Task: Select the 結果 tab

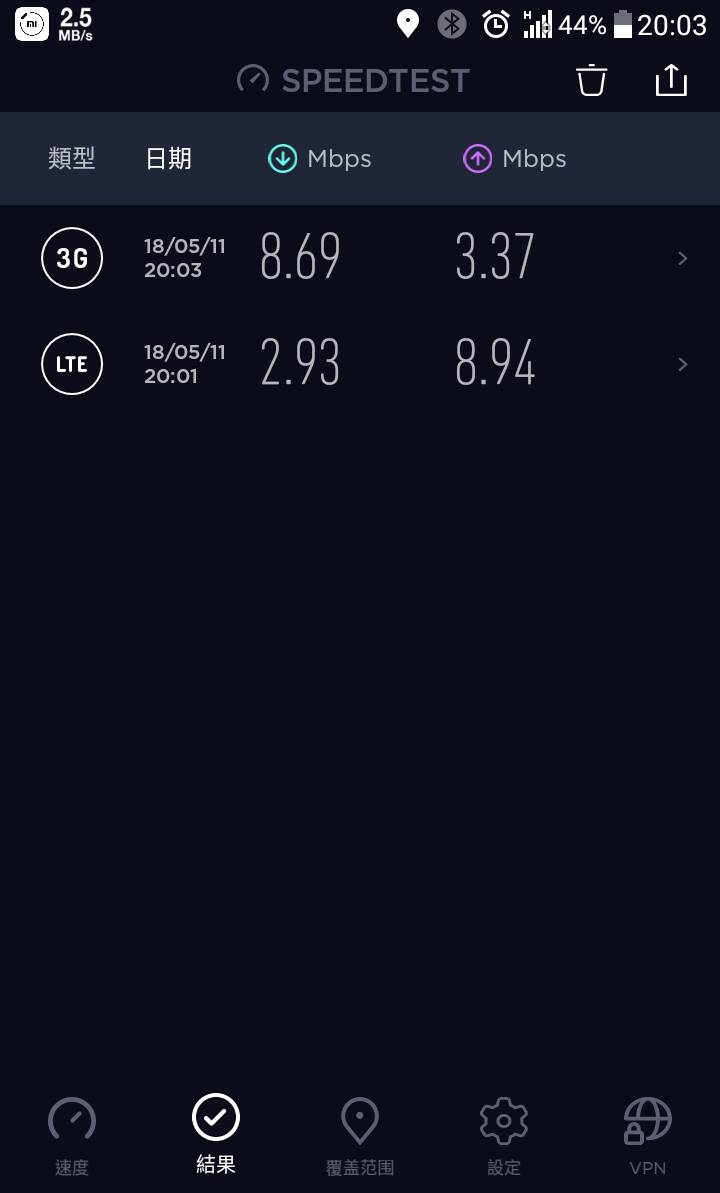Action: (x=215, y=1134)
